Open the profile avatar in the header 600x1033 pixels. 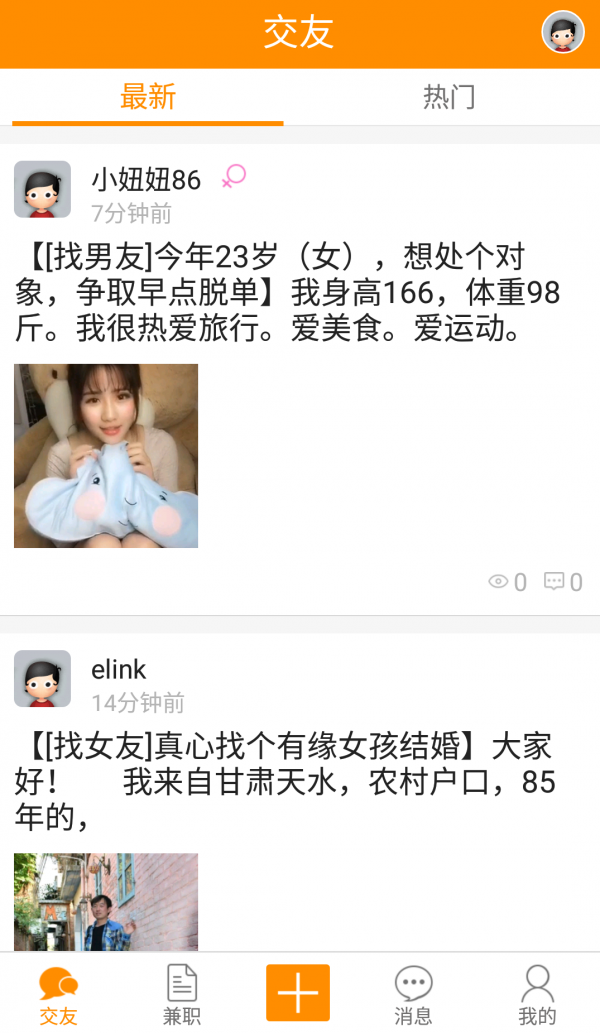(x=562, y=33)
